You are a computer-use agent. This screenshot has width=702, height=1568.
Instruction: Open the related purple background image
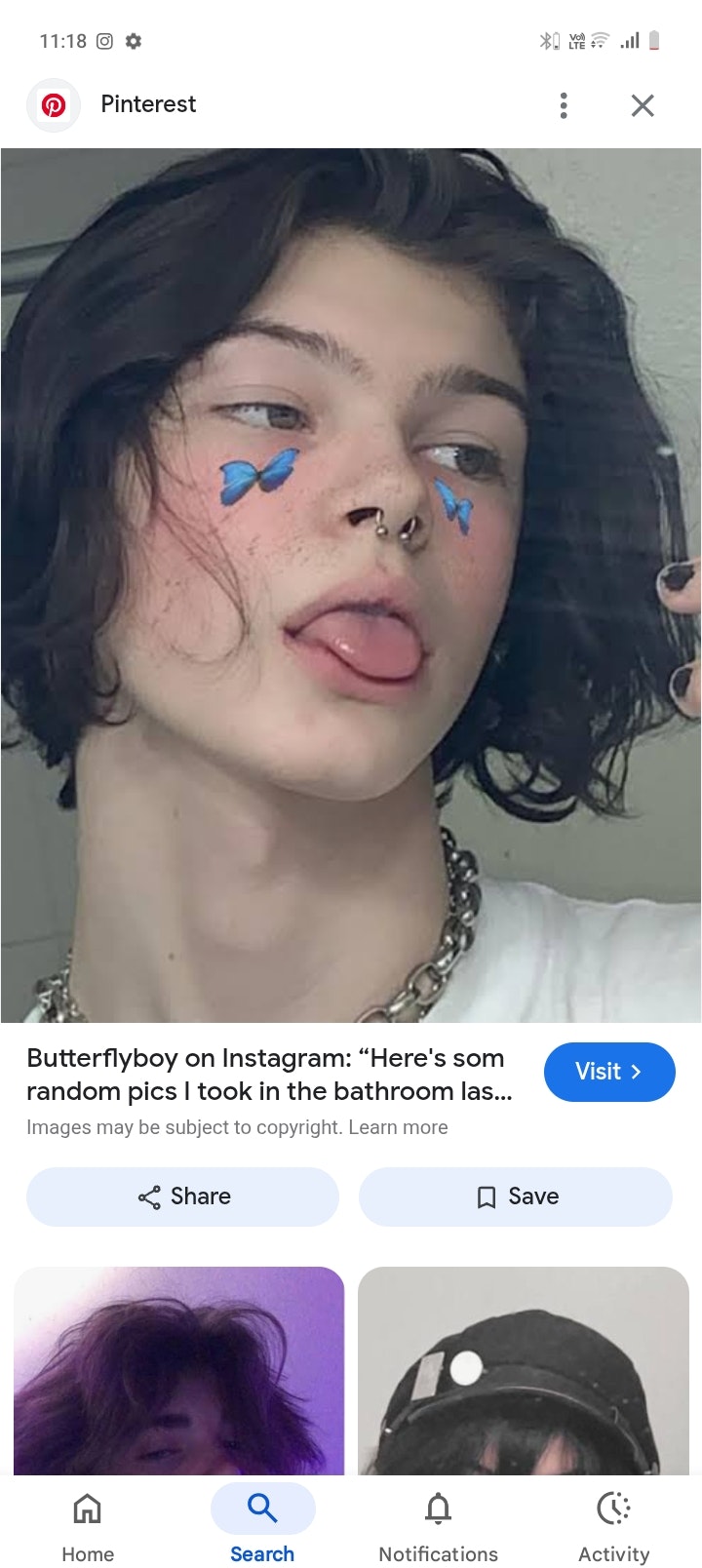coord(179,1370)
